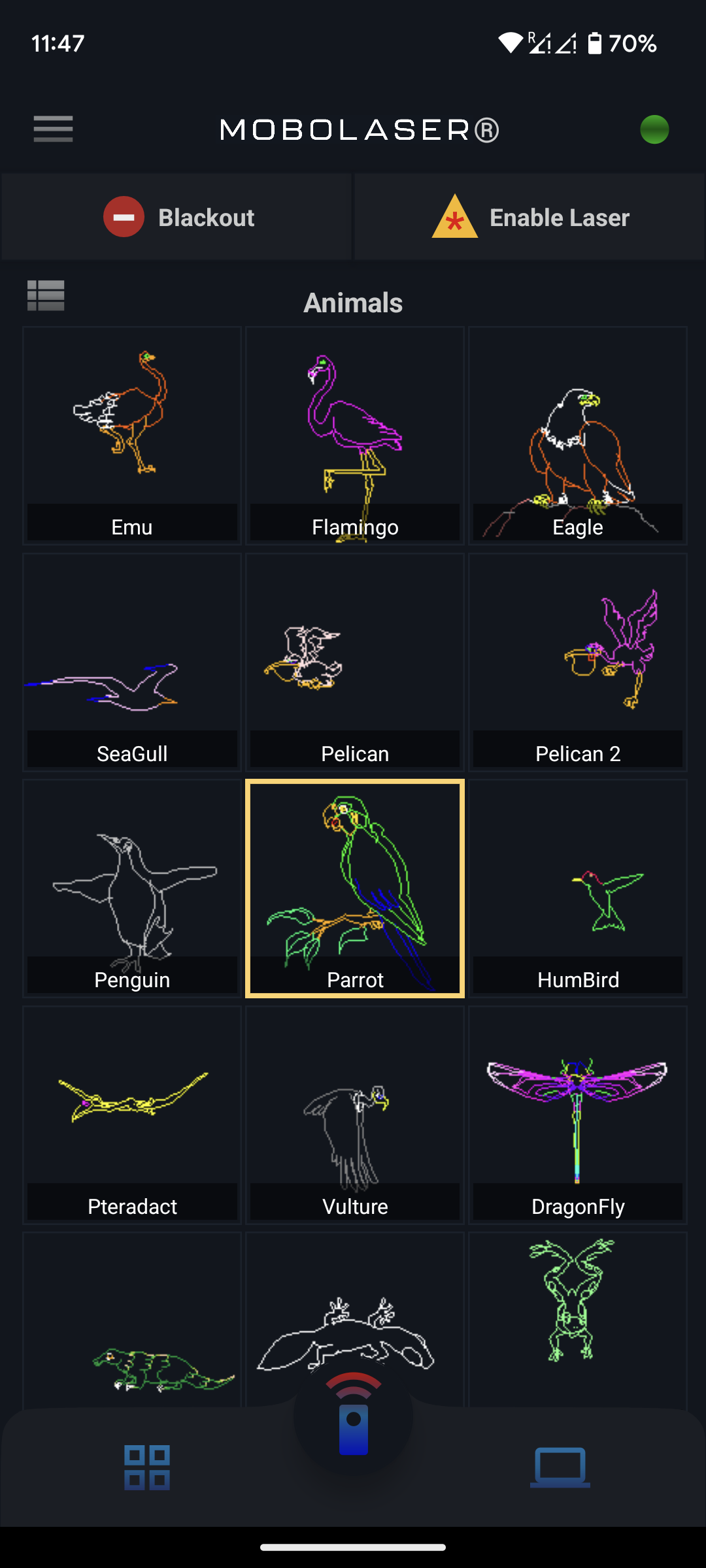Screen dimensions: 706x1568
Task: Select the DragonFly pattern
Action: (x=578, y=1115)
